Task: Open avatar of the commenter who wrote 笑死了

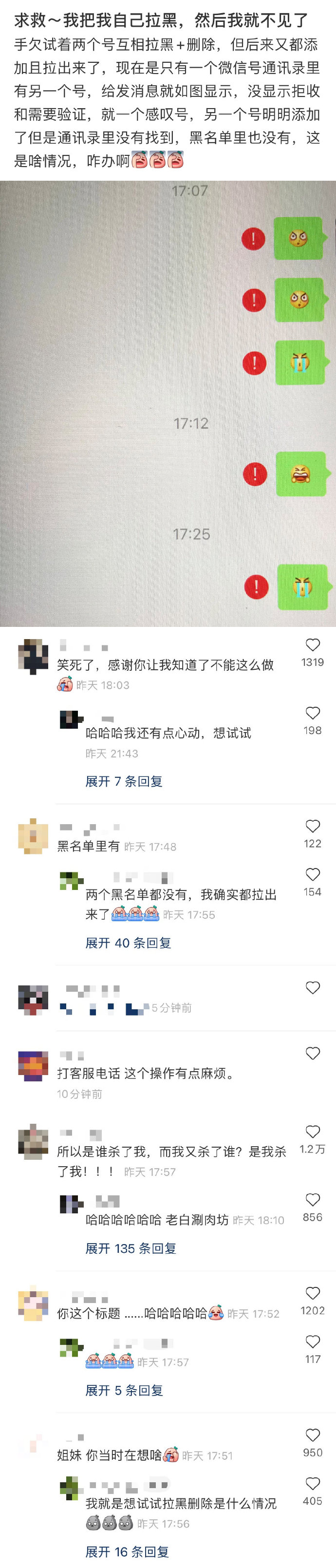Action: 33,655
